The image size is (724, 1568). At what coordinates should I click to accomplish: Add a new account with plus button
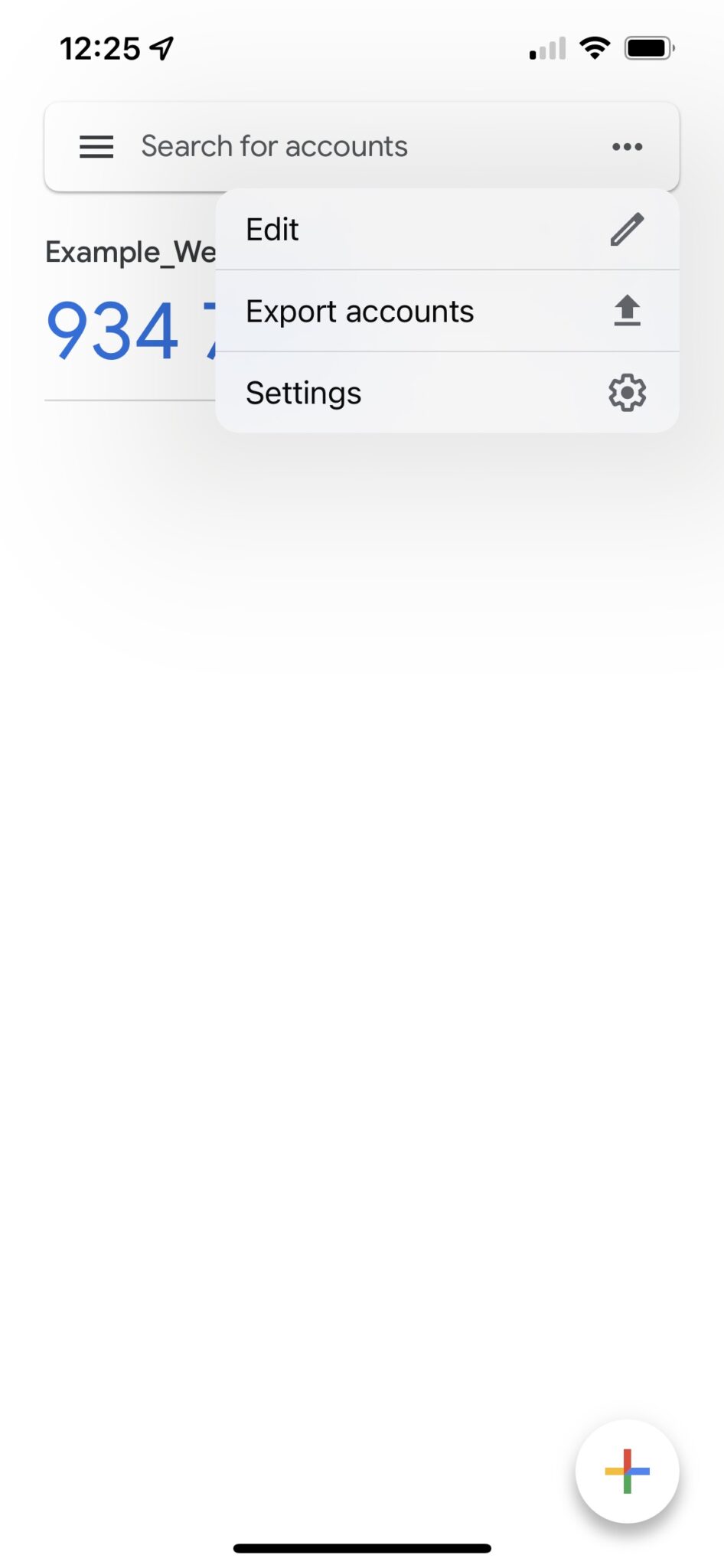pyautogui.click(x=627, y=1471)
